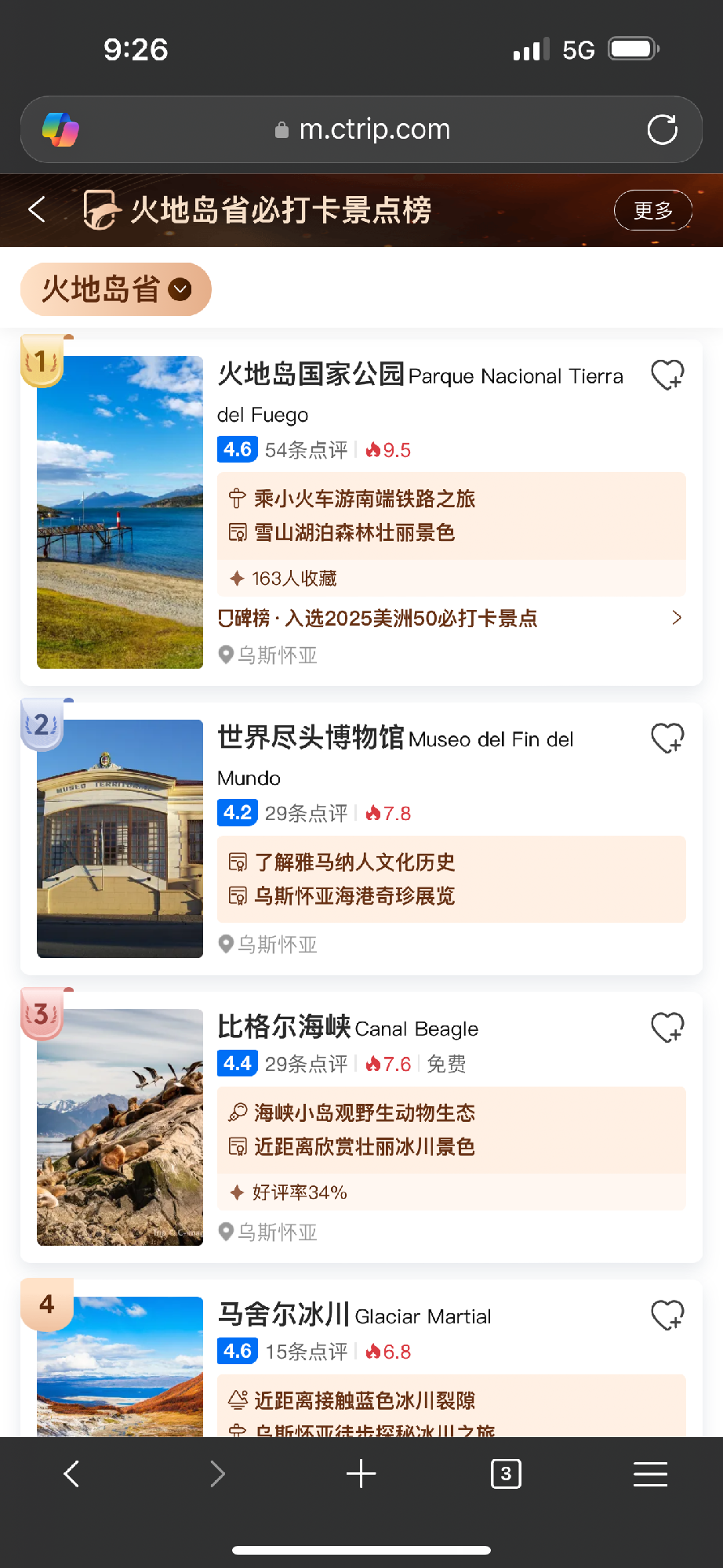Open the Copilot icon in address bar
Image resolution: width=723 pixels, height=1568 pixels.
(x=60, y=129)
